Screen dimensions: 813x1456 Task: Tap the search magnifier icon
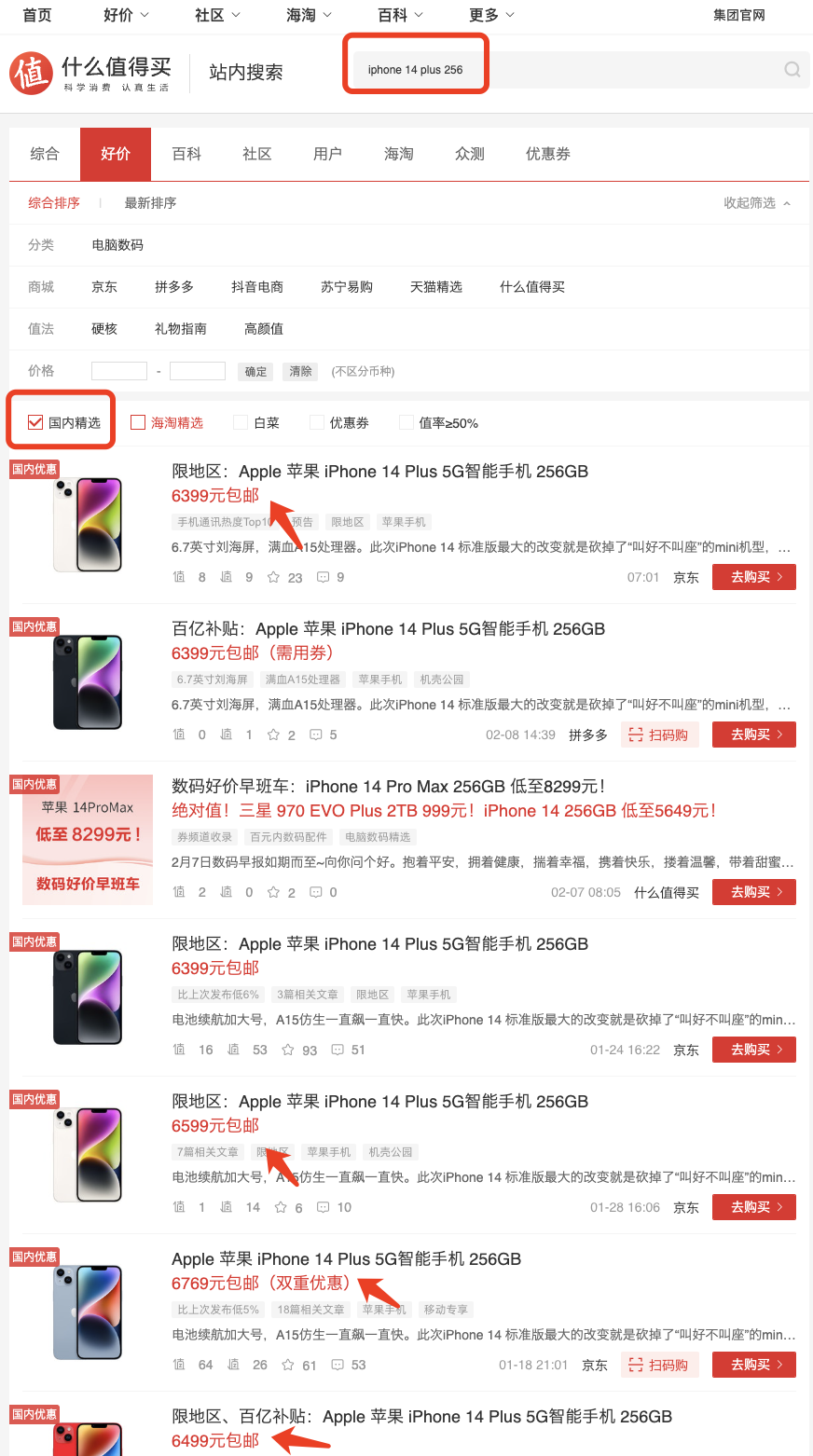(x=792, y=70)
